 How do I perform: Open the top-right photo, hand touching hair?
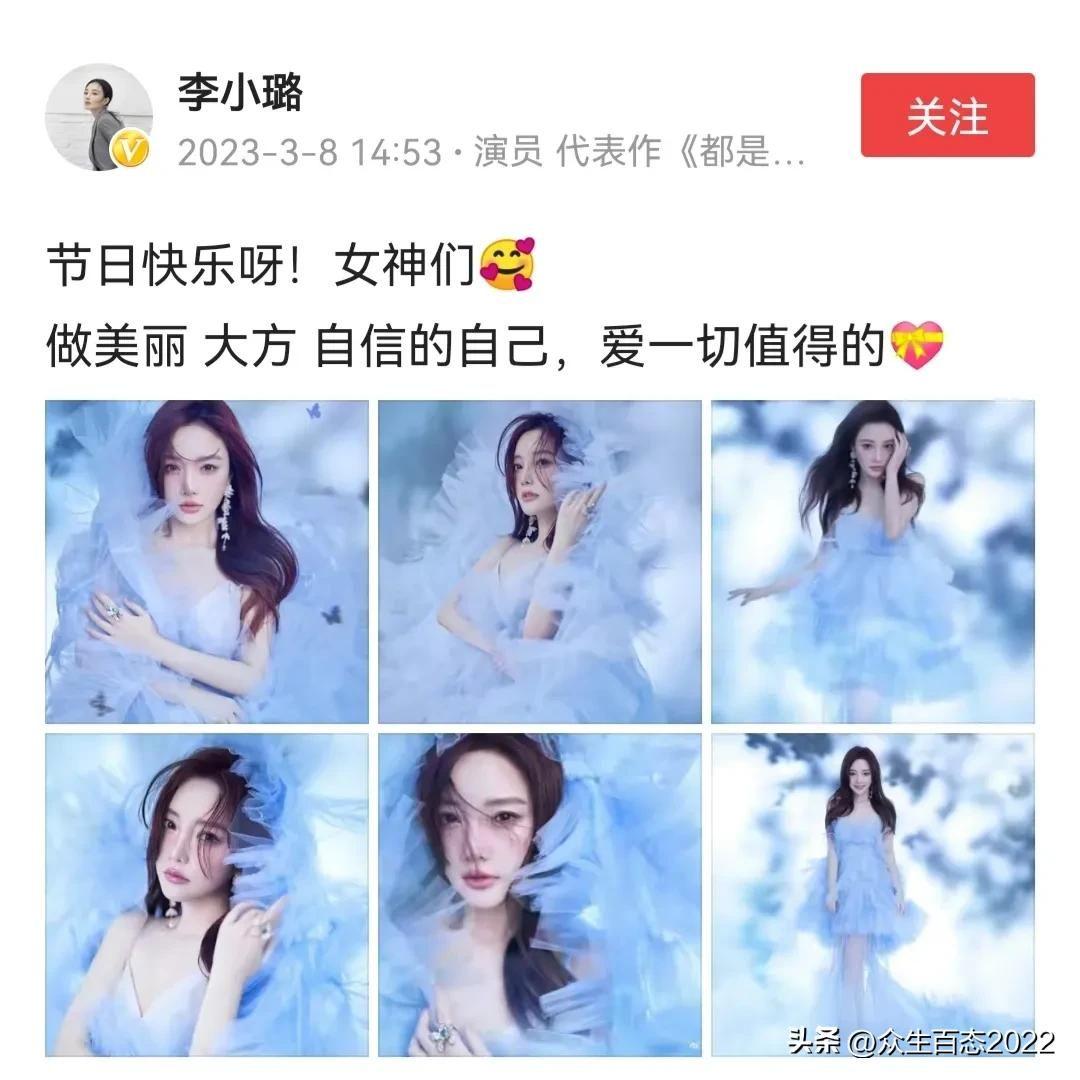(x=872, y=561)
